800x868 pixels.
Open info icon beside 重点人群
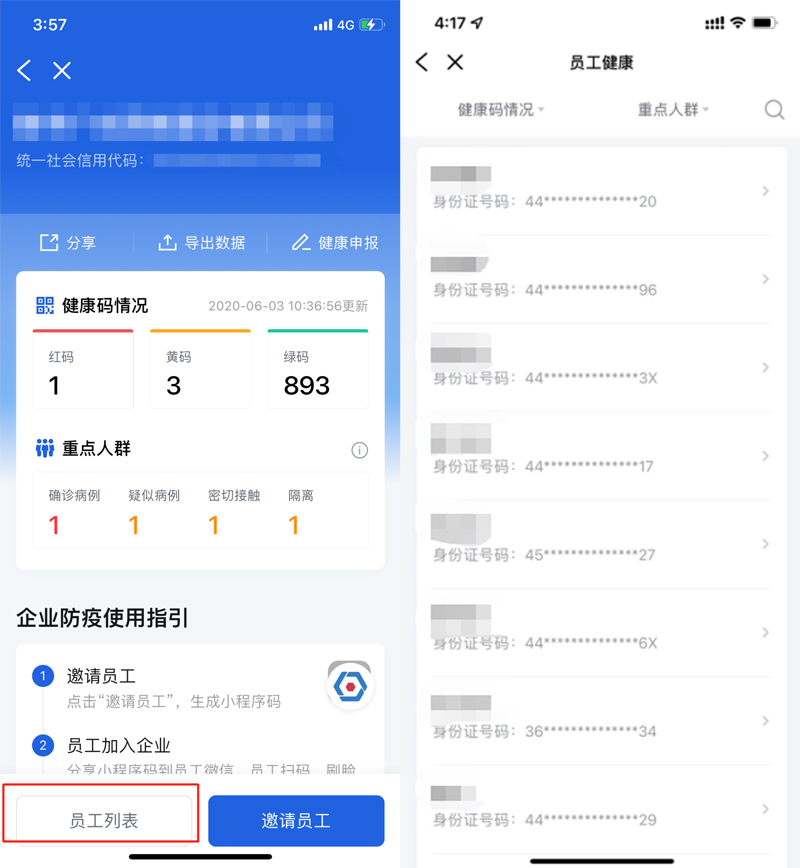point(360,451)
